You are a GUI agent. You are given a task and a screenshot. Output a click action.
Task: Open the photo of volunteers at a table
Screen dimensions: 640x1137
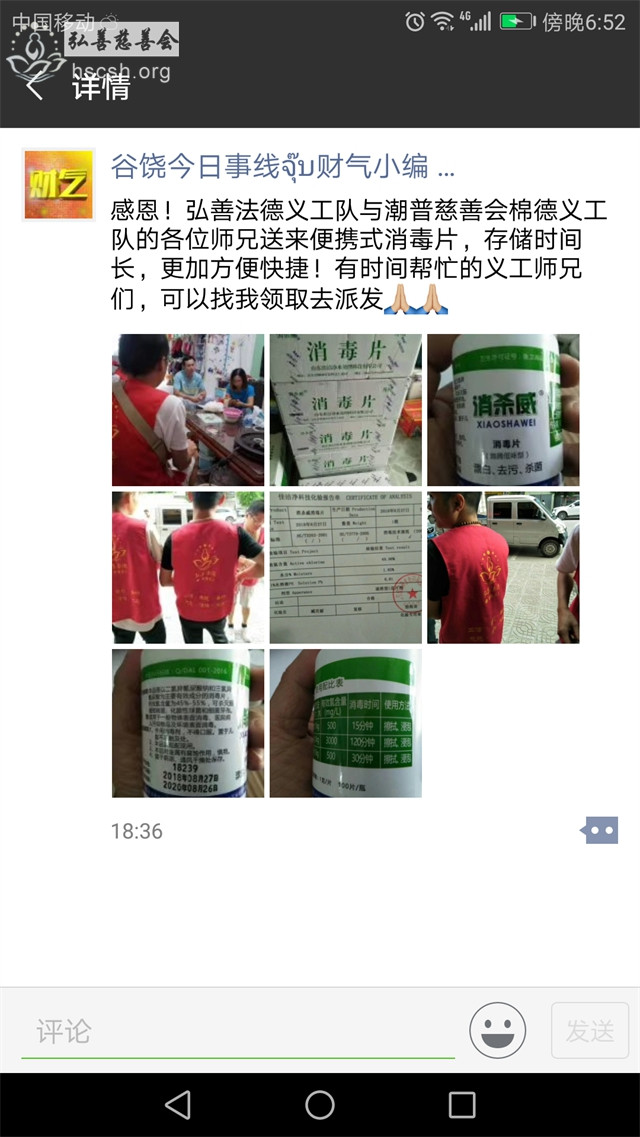click(x=187, y=410)
